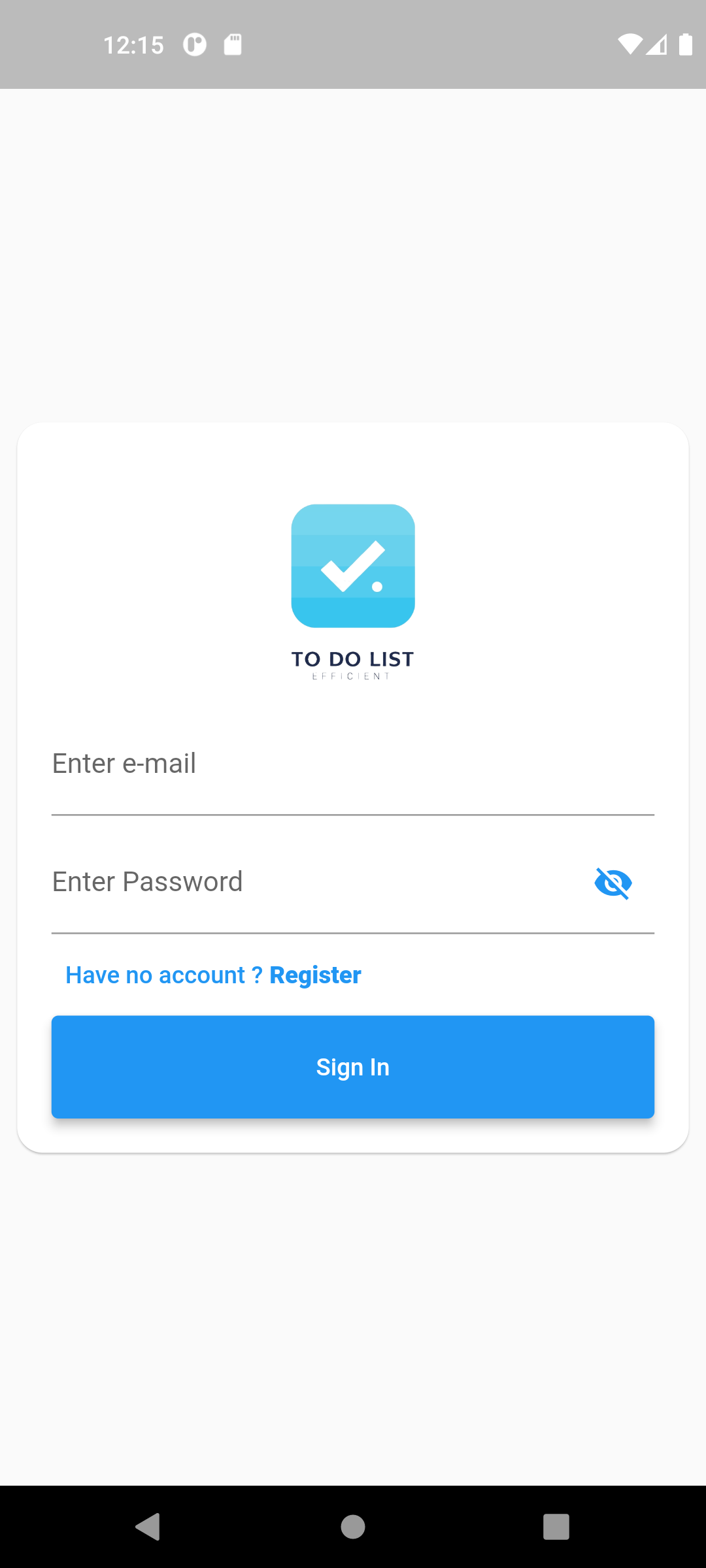The height and width of the screenshot is (1568, 706).
Task: Tap the Home navigation button
Action: (x=352, y=1527)
